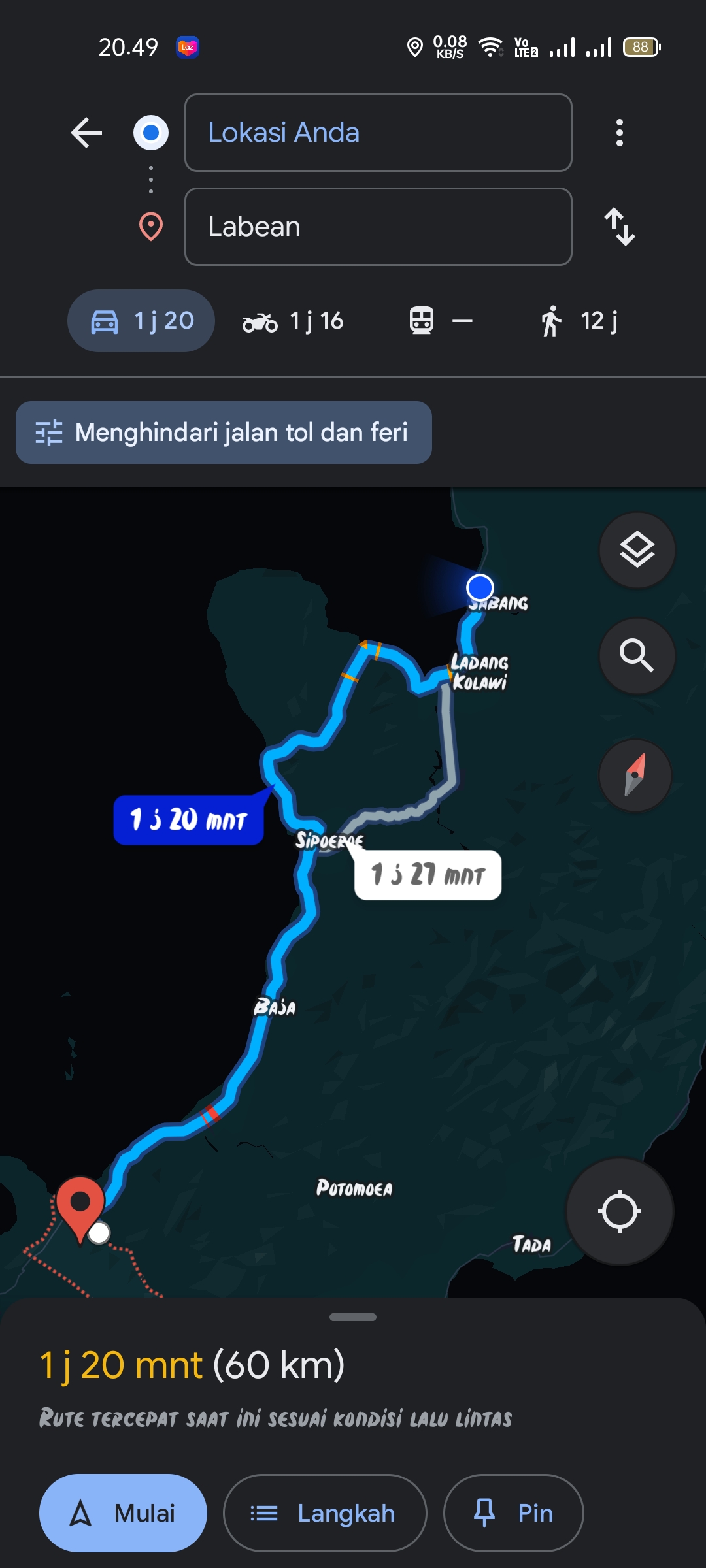This screenshot has width=706, height=1568.
Task: Go back using the arrow icon
Action: (86, 133)
